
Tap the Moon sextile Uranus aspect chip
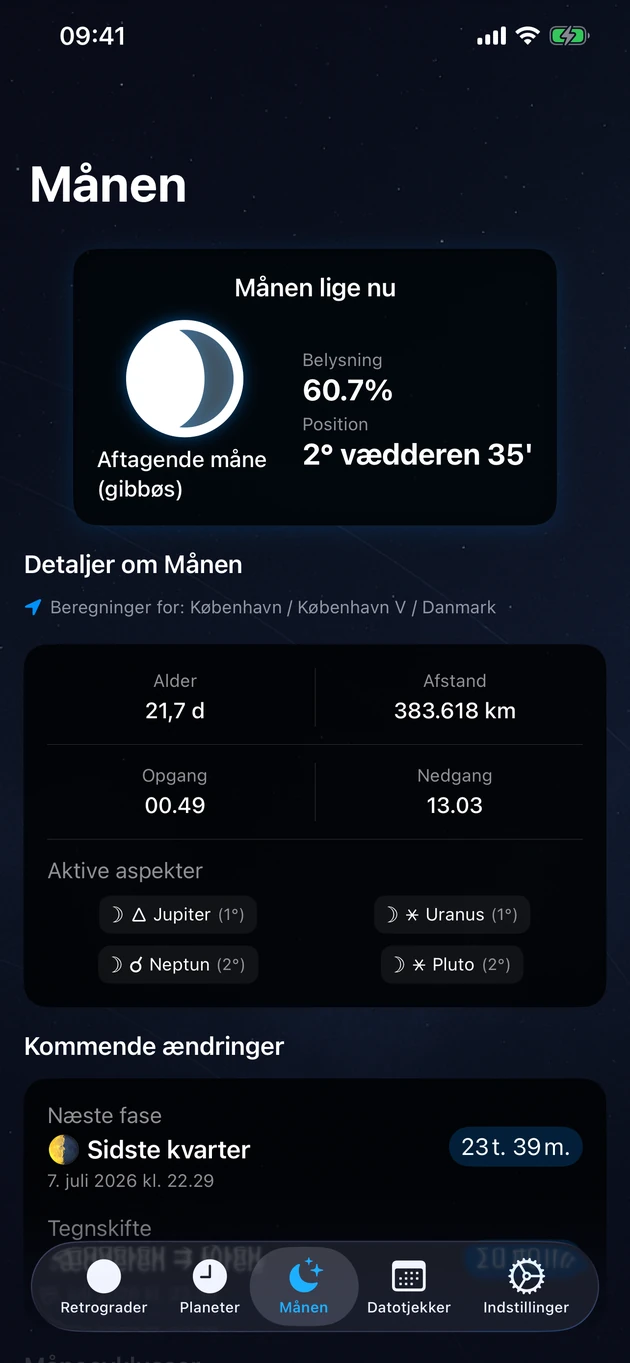point(452,914)
